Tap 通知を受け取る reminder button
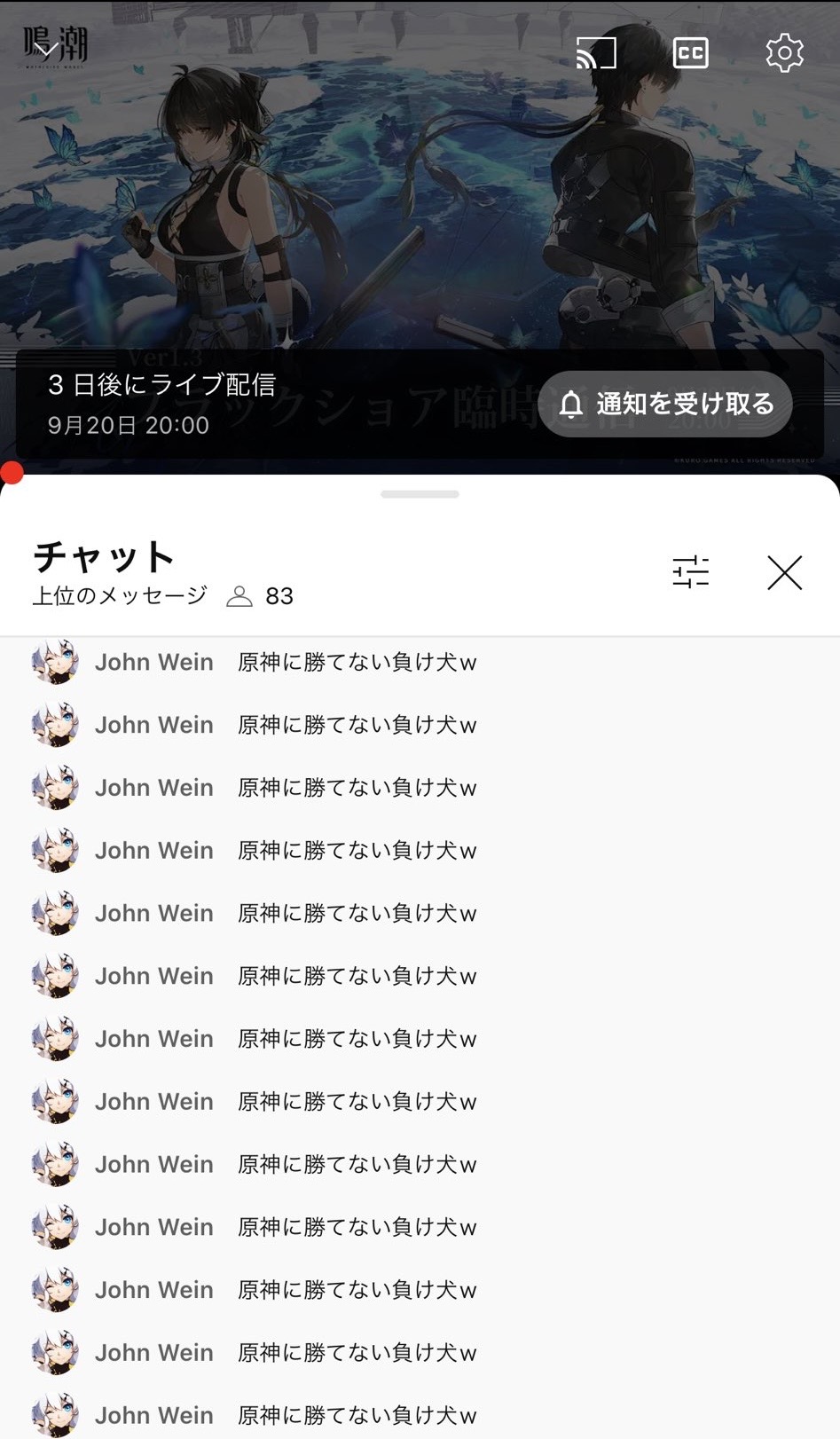Viewport: 840px width, 1439px height. tap(665, 404)
